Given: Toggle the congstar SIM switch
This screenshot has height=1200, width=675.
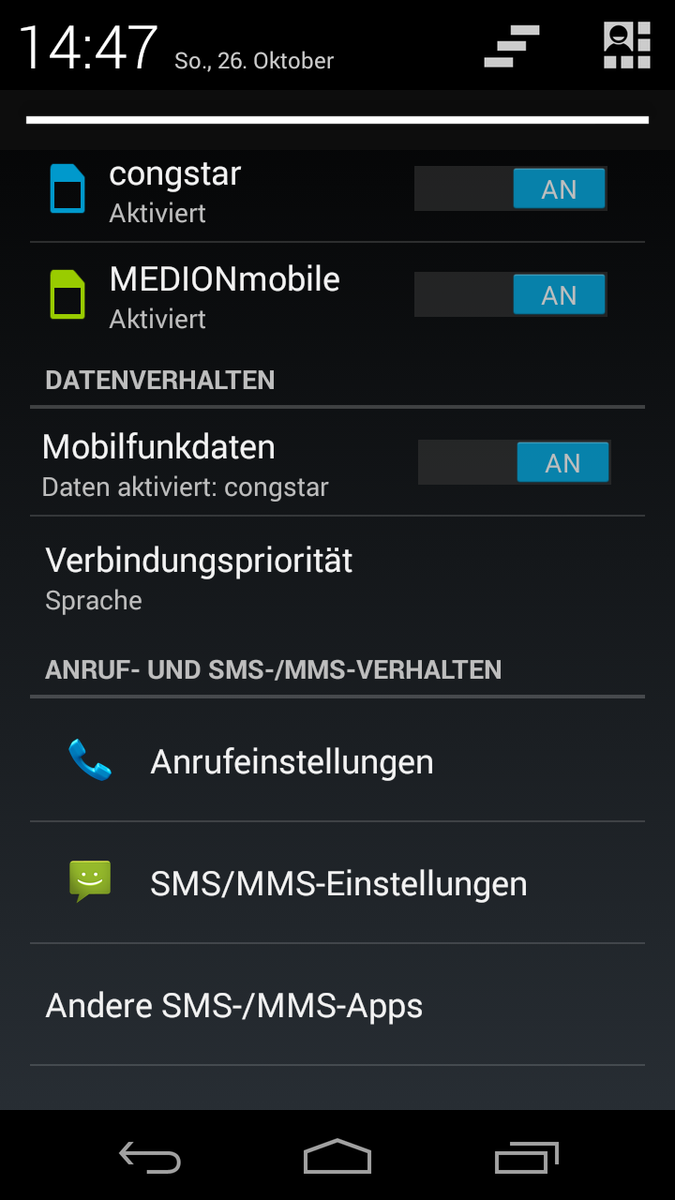Looking at the screenshot, I should click(x=511, y=188).
